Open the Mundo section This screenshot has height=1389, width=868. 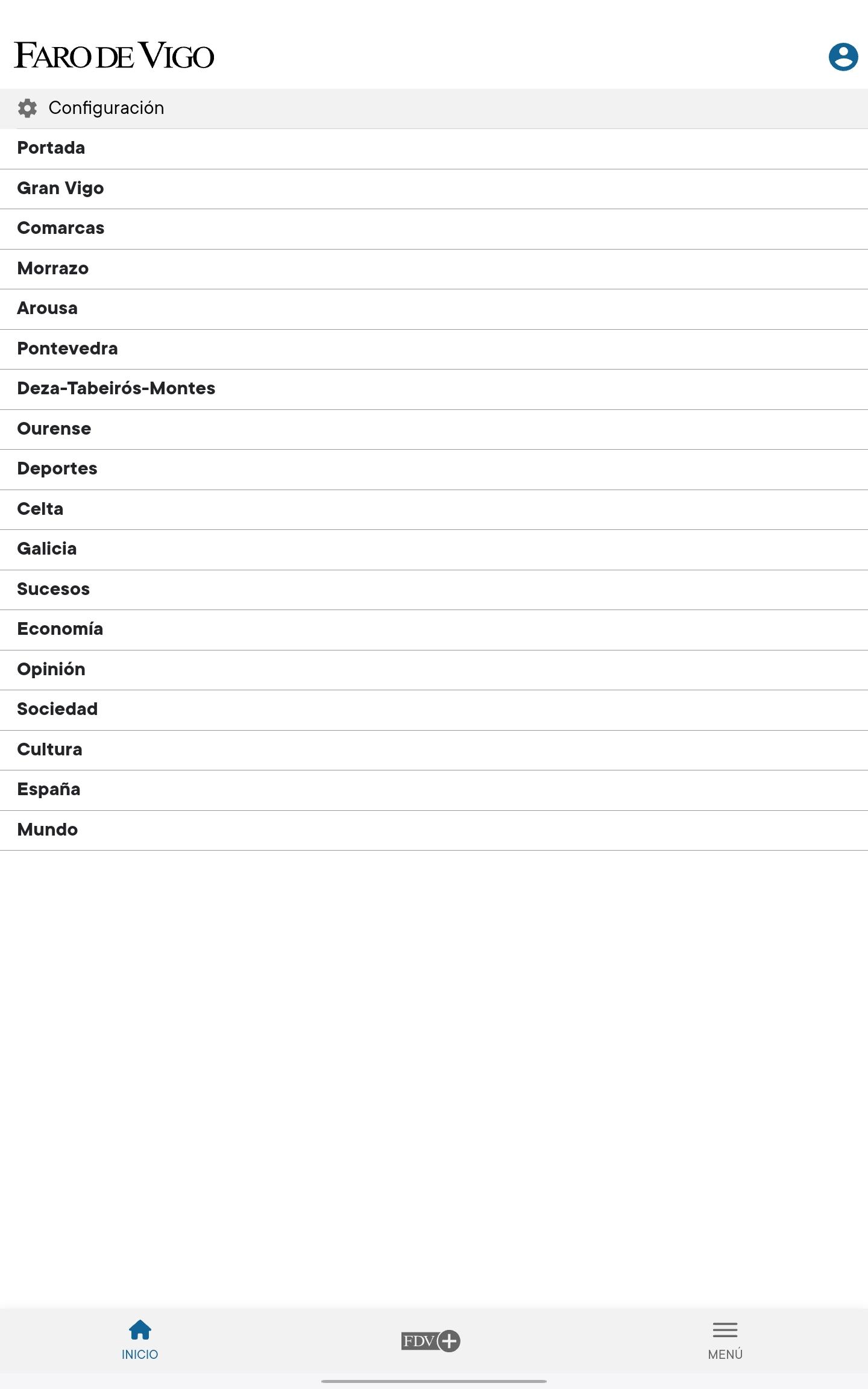click(434, 830)
